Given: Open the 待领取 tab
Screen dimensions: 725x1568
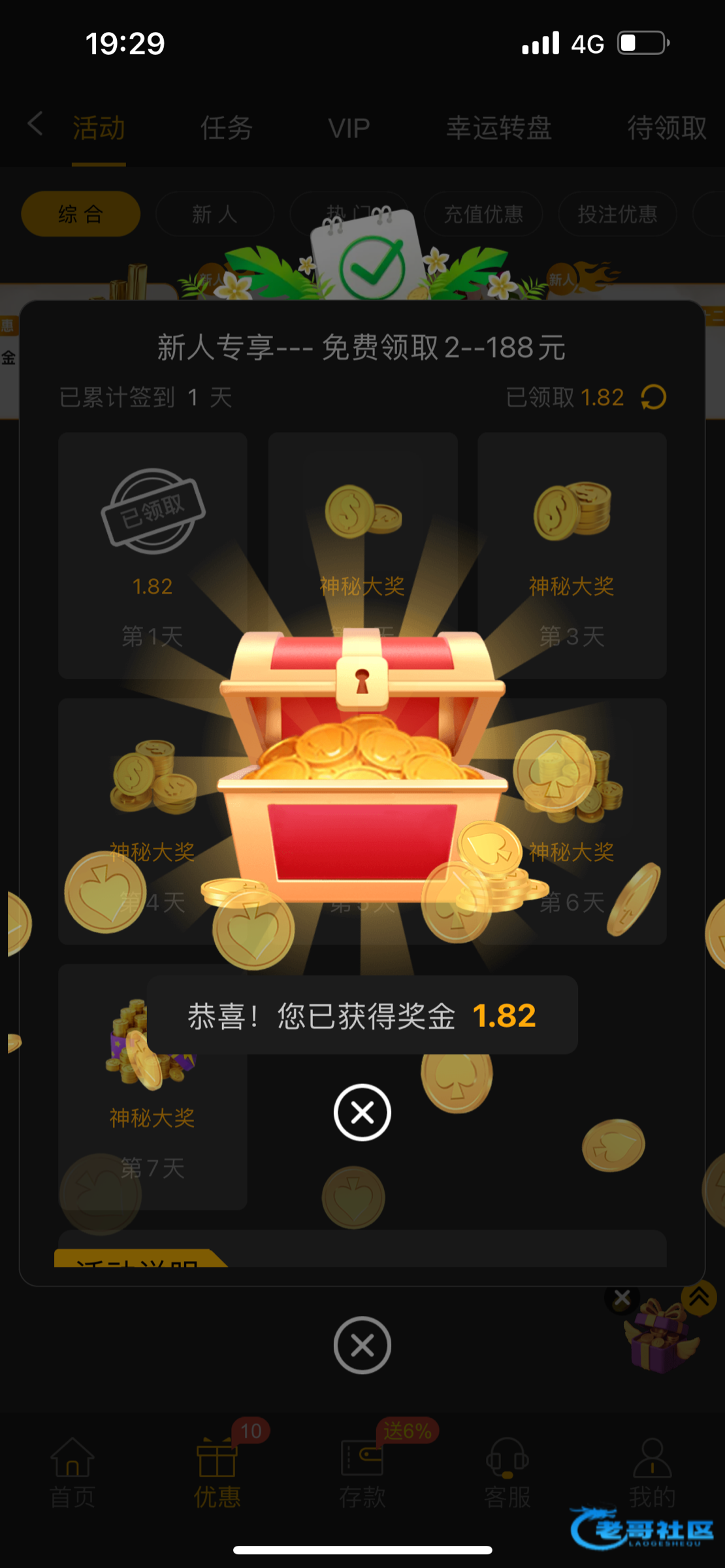Looking at the screenshot, I should pyautogui.click(x=667, y=127).
